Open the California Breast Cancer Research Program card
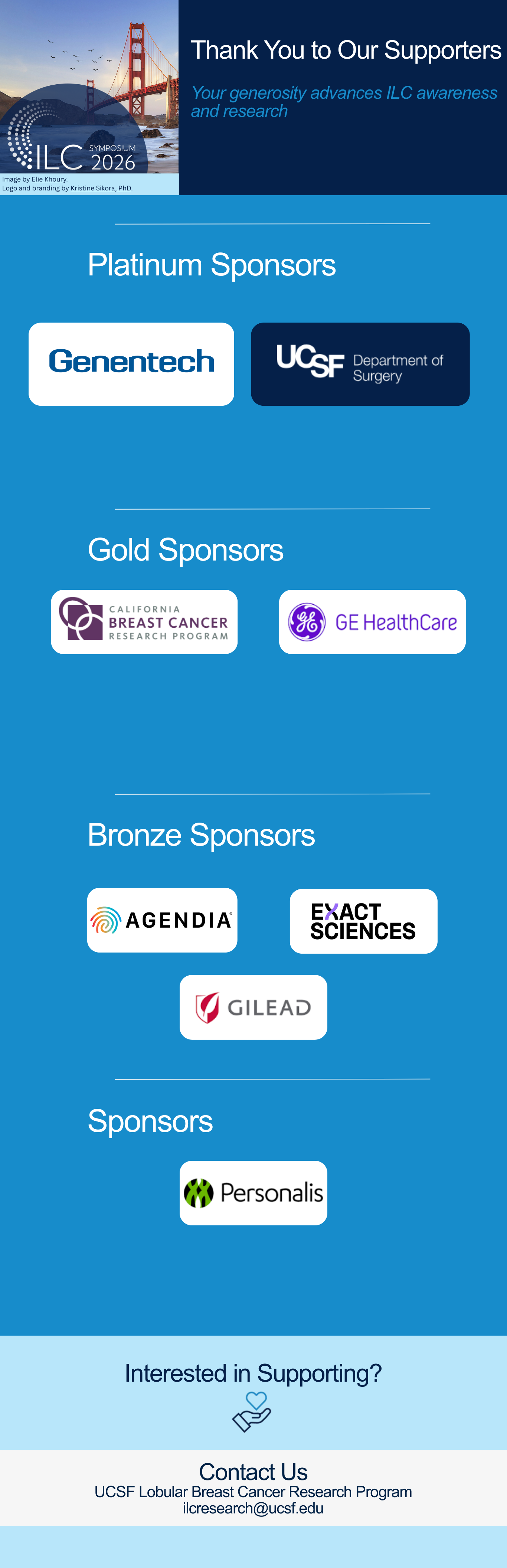Viewport: 507px width, 1568px height. point(144,621)
